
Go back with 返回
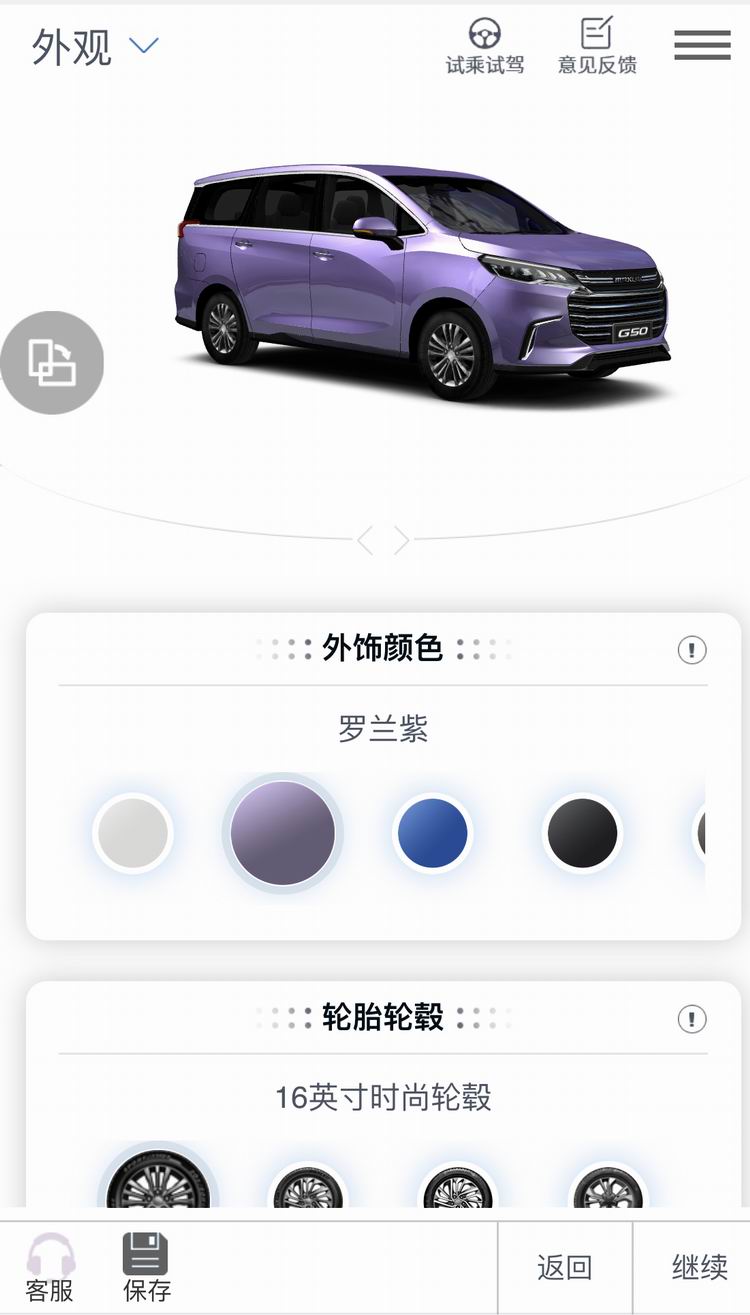click(x=565, y=1268)
